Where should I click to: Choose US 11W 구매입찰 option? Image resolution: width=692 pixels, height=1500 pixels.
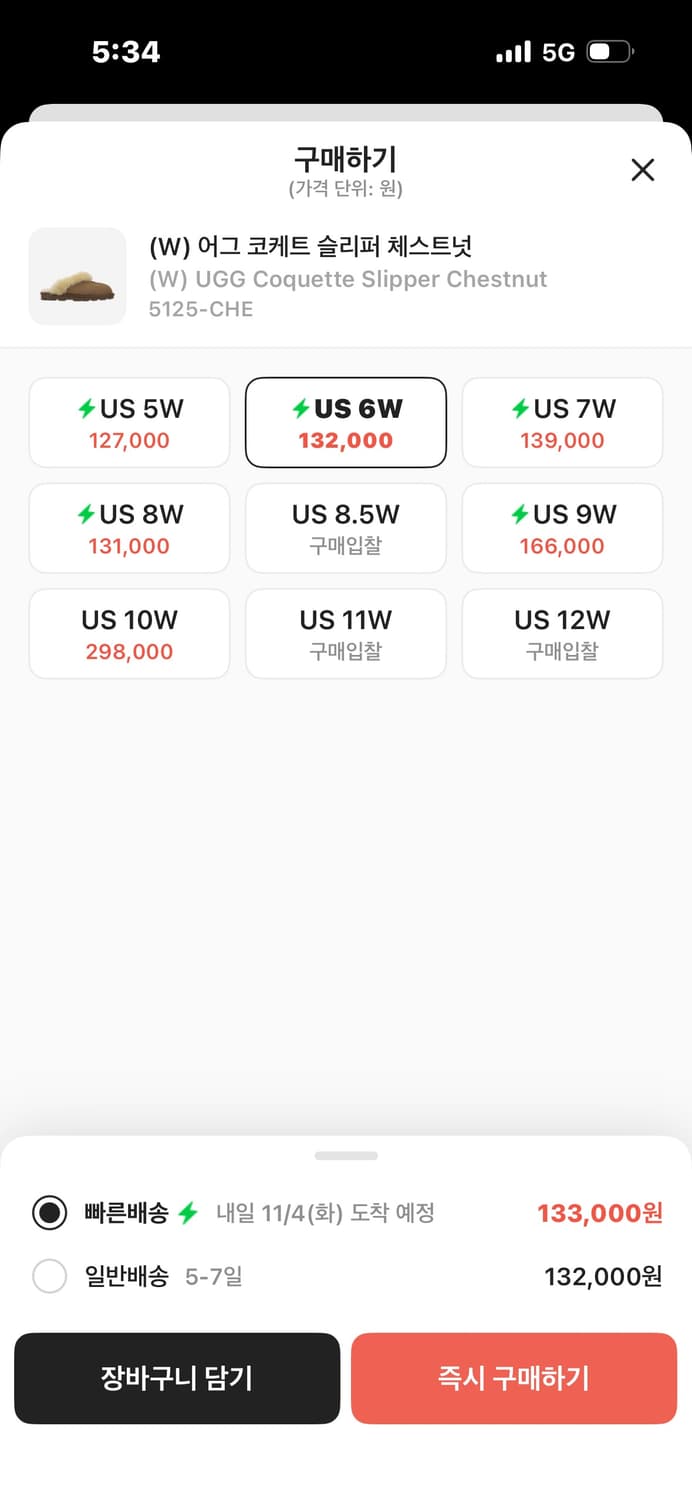346,634
